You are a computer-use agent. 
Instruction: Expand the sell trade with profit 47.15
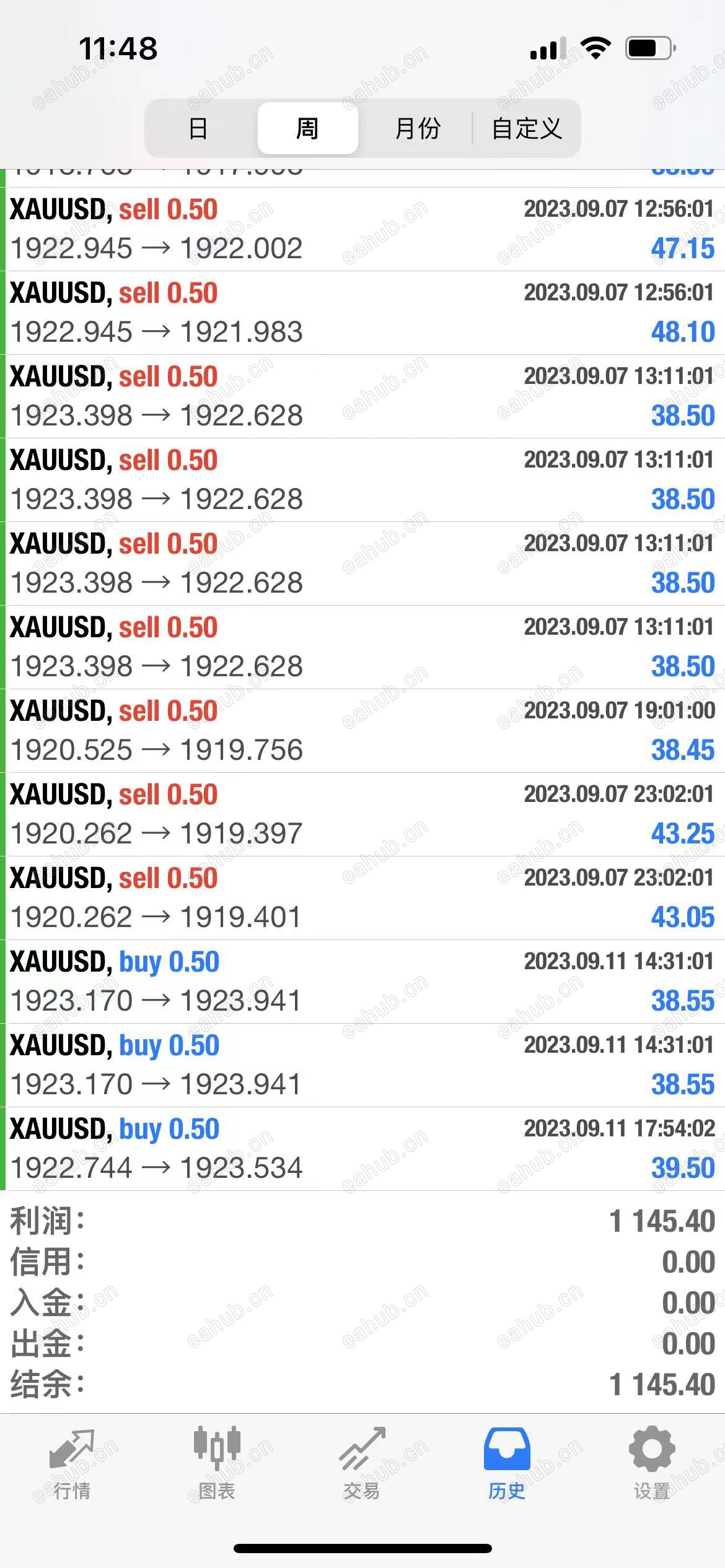coord(362,229)
